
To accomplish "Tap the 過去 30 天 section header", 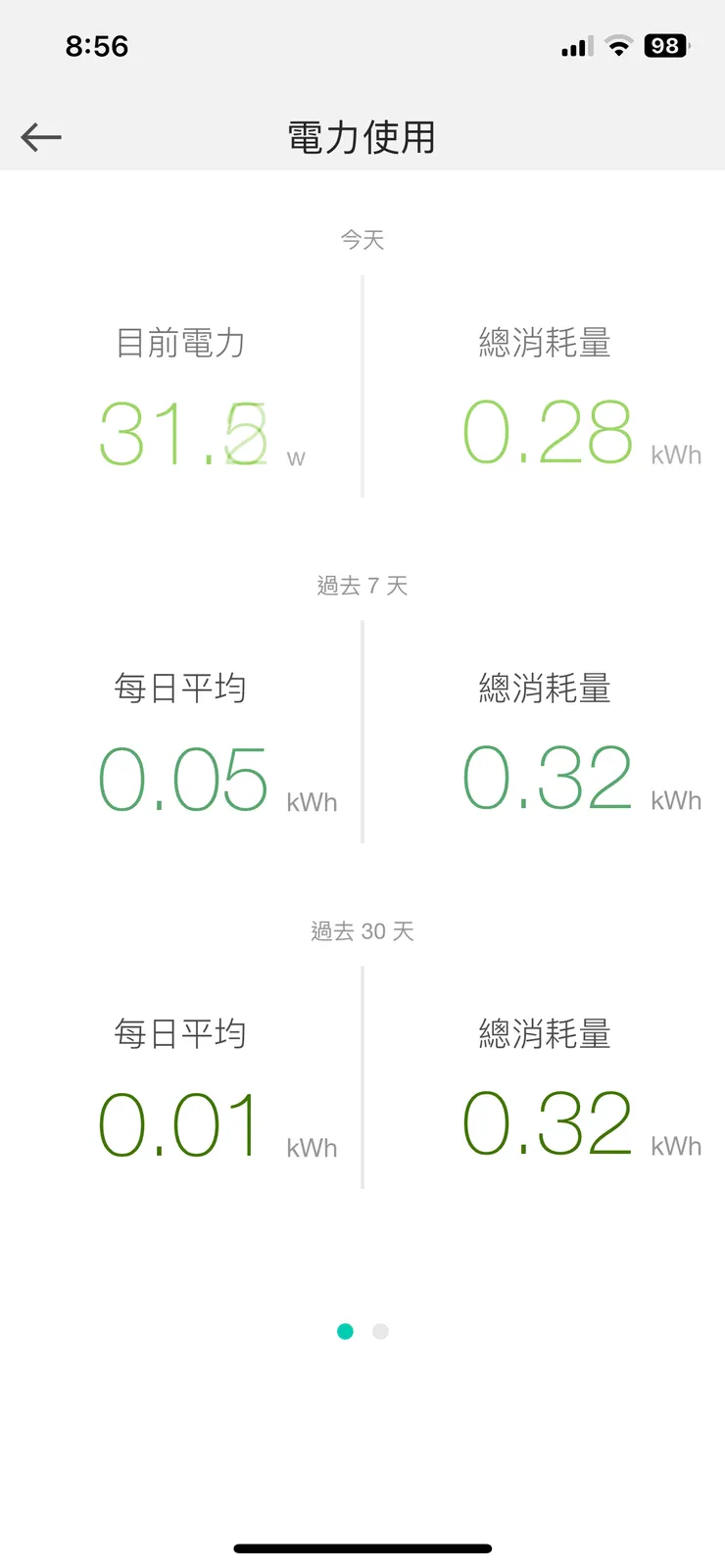I will click(362, 930).
